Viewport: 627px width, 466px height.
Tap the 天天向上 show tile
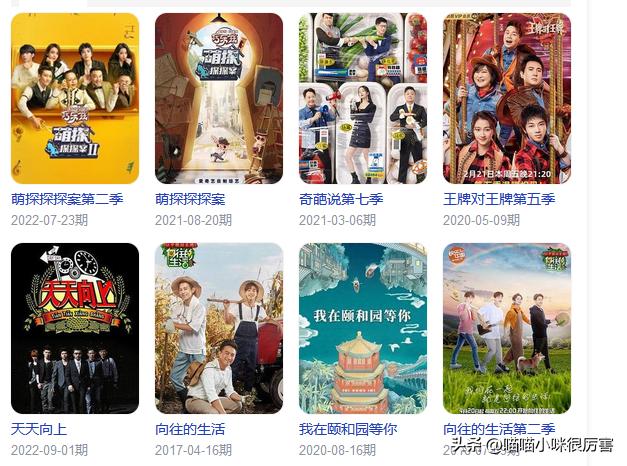[75, 328]
